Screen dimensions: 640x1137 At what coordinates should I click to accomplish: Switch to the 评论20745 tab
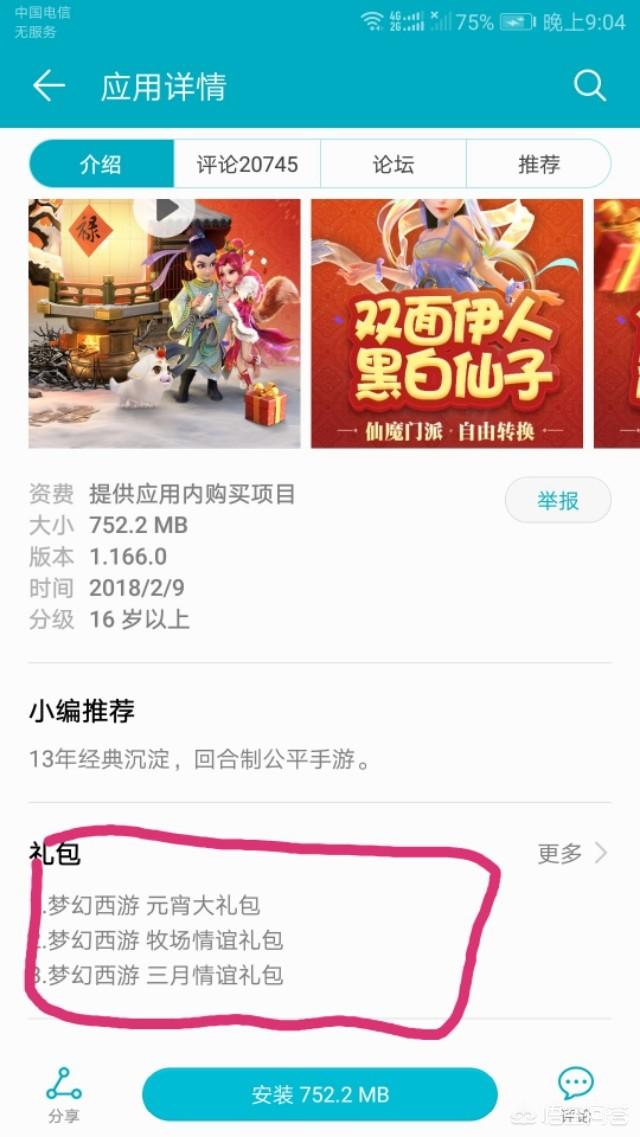point(247,164)
